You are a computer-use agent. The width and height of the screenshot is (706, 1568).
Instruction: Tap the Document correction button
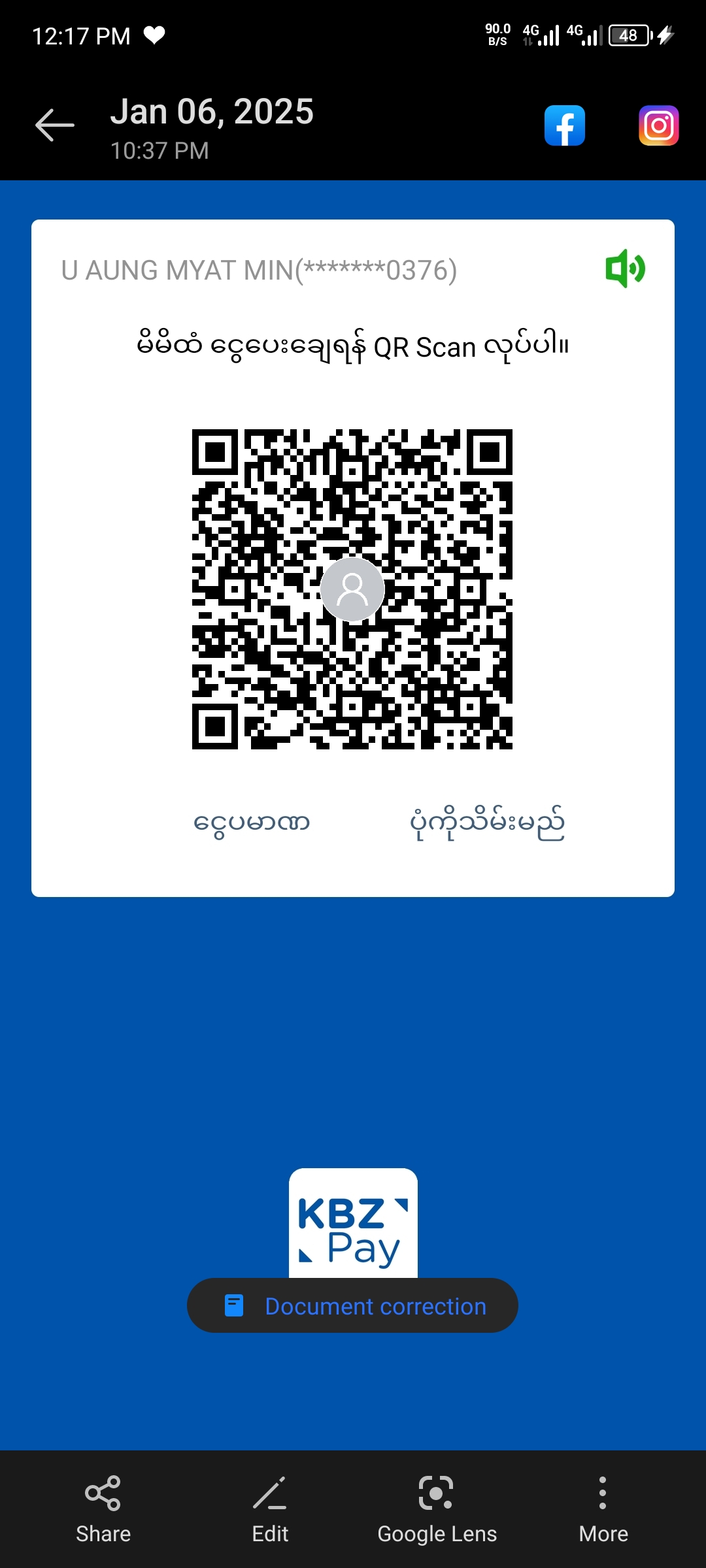(x=353, y=1306)
